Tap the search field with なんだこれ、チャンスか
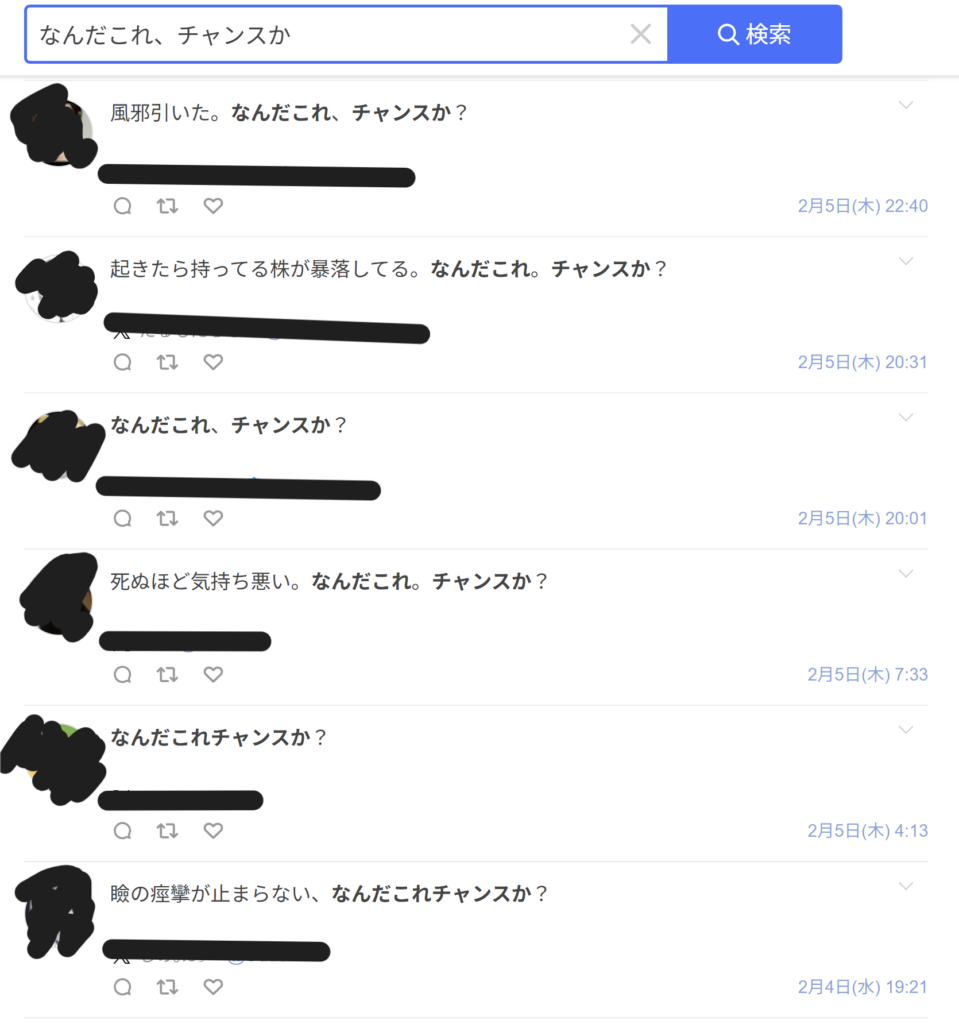959x1024 pixels. [330, 34]
